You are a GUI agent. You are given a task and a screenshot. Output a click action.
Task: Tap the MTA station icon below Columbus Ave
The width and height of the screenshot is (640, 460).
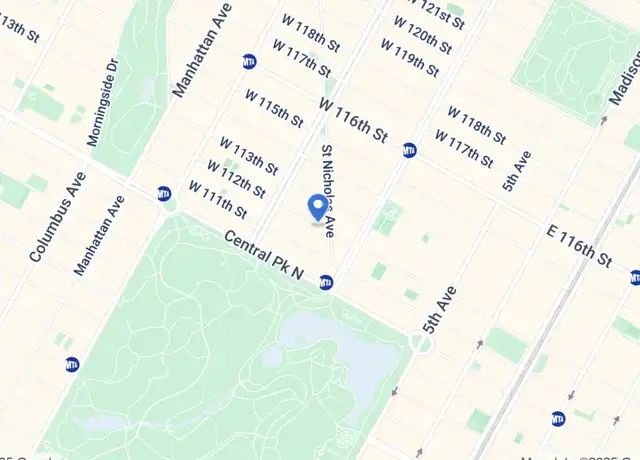(72, 365)
